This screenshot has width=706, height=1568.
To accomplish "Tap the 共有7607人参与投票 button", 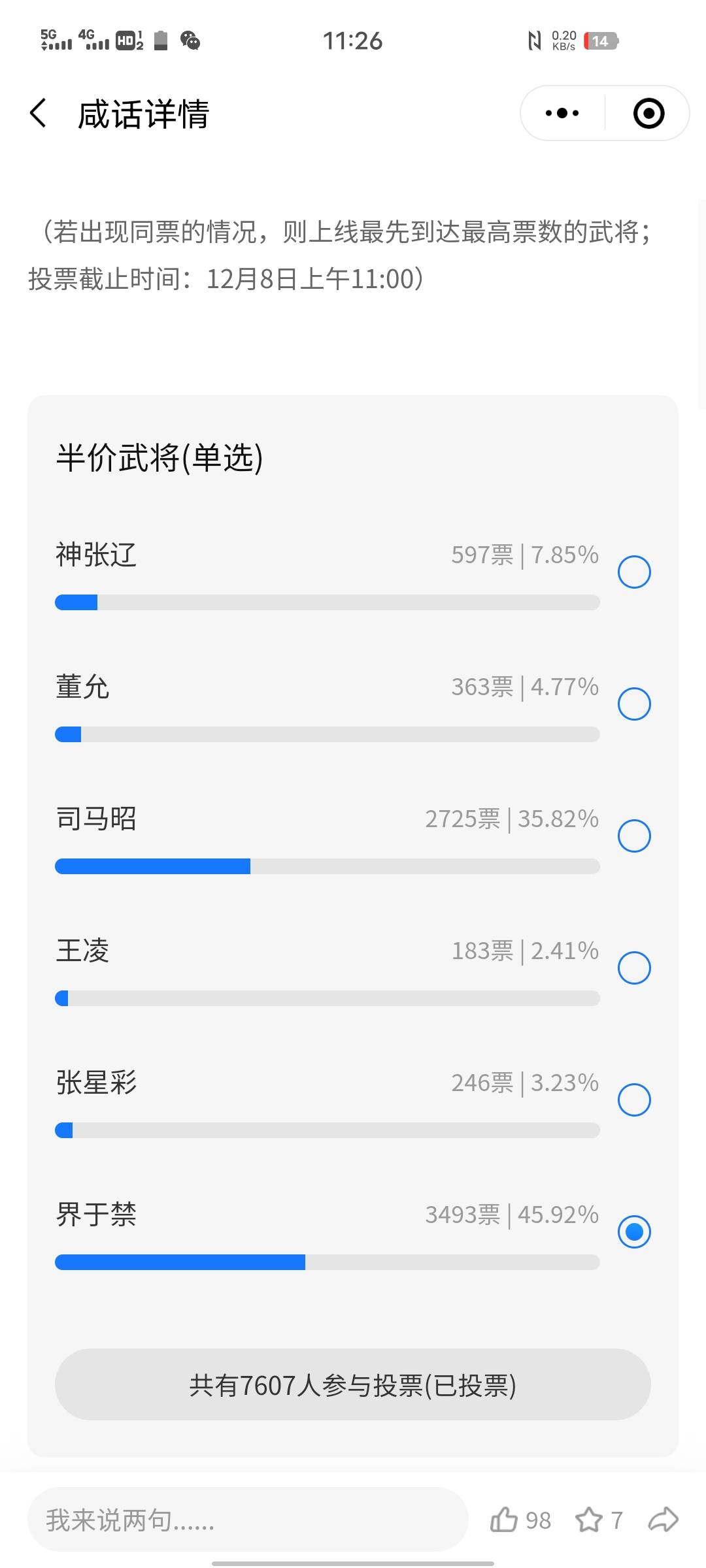I will (x=353, y=1384).
